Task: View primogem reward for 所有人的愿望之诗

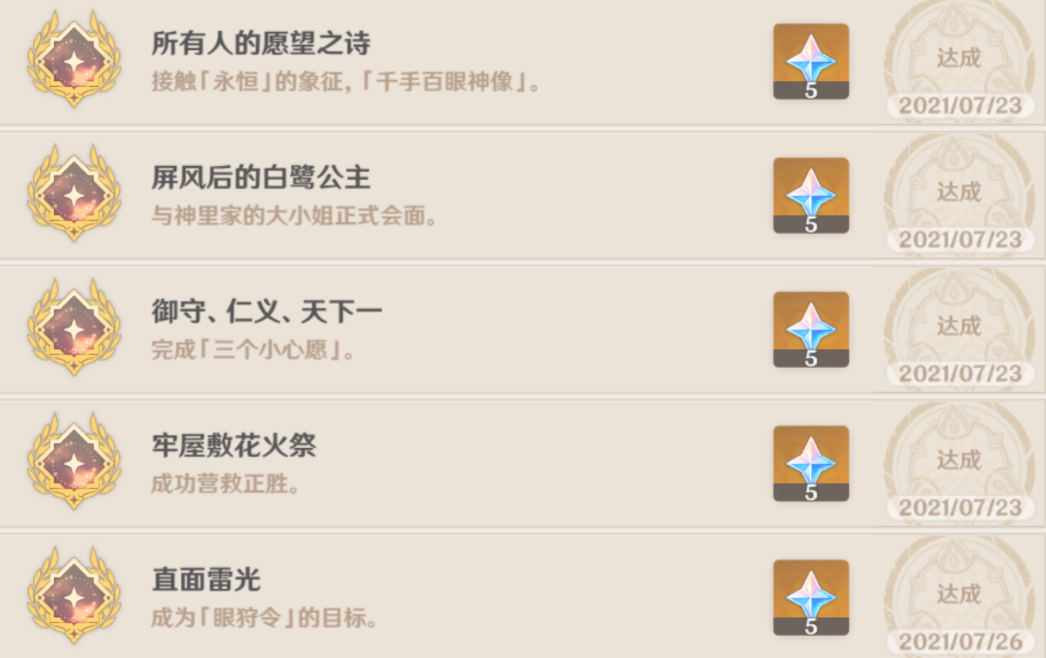Action: point(810,61)
